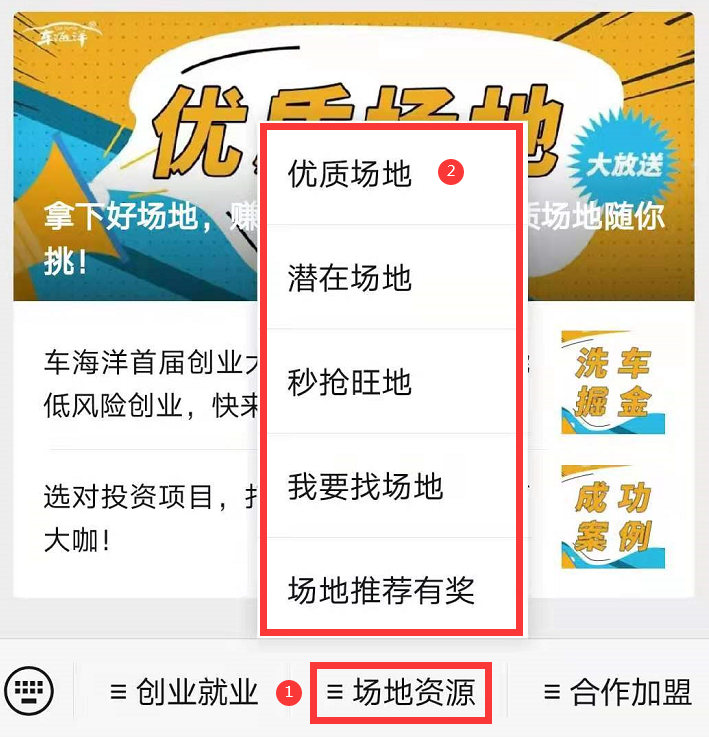This screenshot has width=709, height=737.
Task: Select 优质场地 from the popup menu
Action: tap(350, 174)
